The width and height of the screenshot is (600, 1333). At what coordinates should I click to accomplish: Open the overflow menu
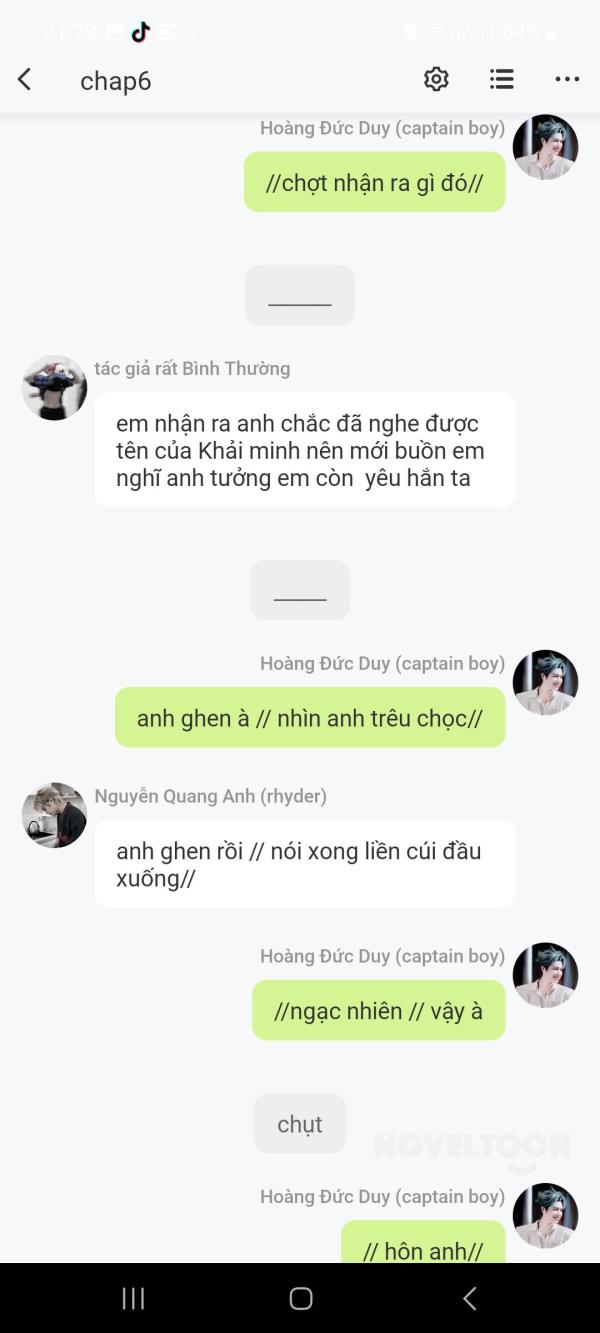(567, 80)
